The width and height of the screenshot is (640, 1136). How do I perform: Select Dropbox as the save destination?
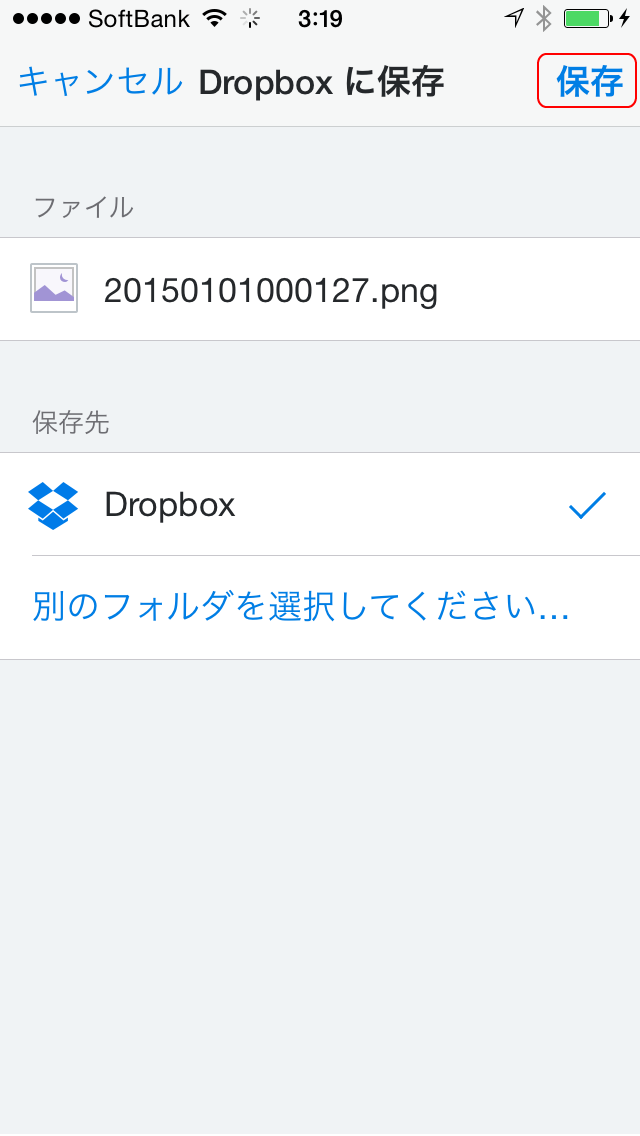click(320, 504)
